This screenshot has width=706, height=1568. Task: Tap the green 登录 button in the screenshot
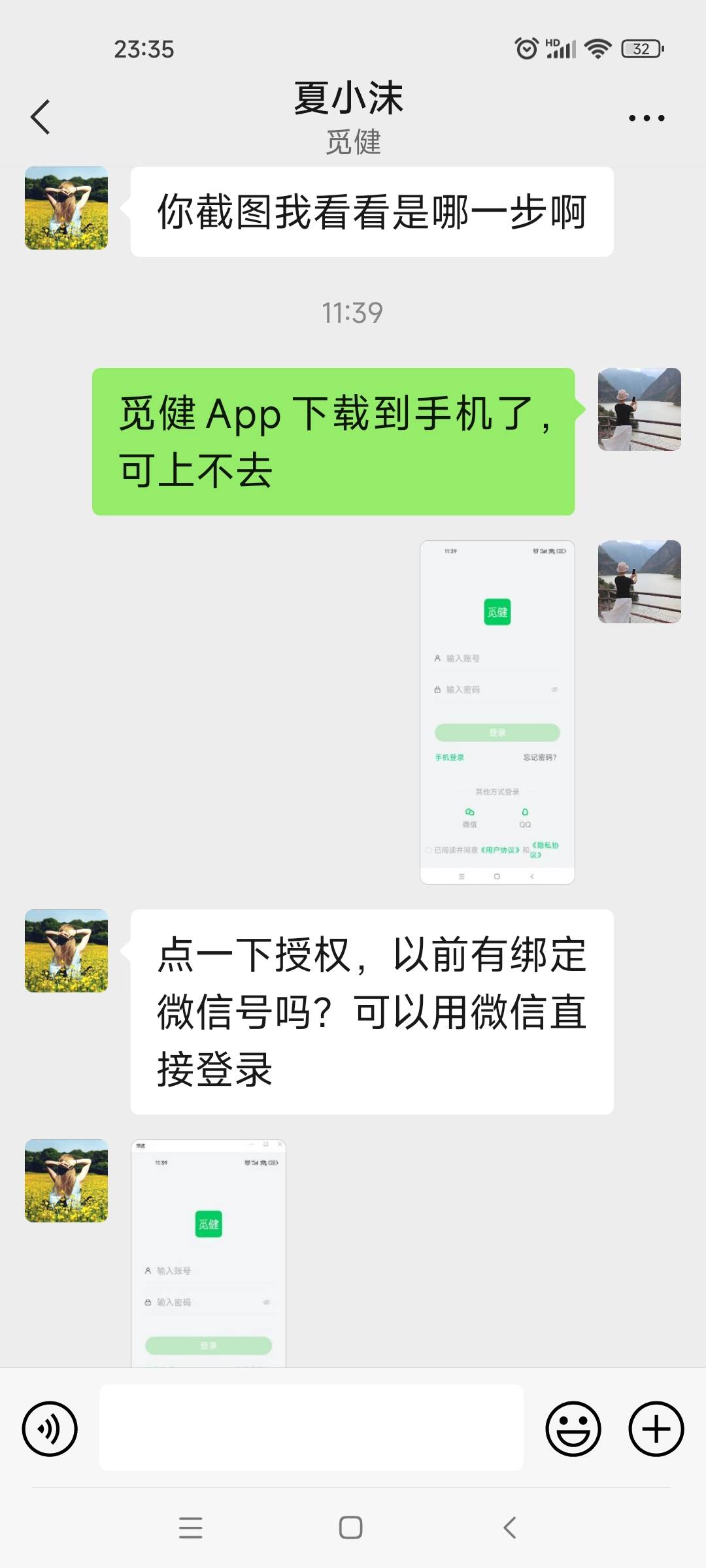497,732
